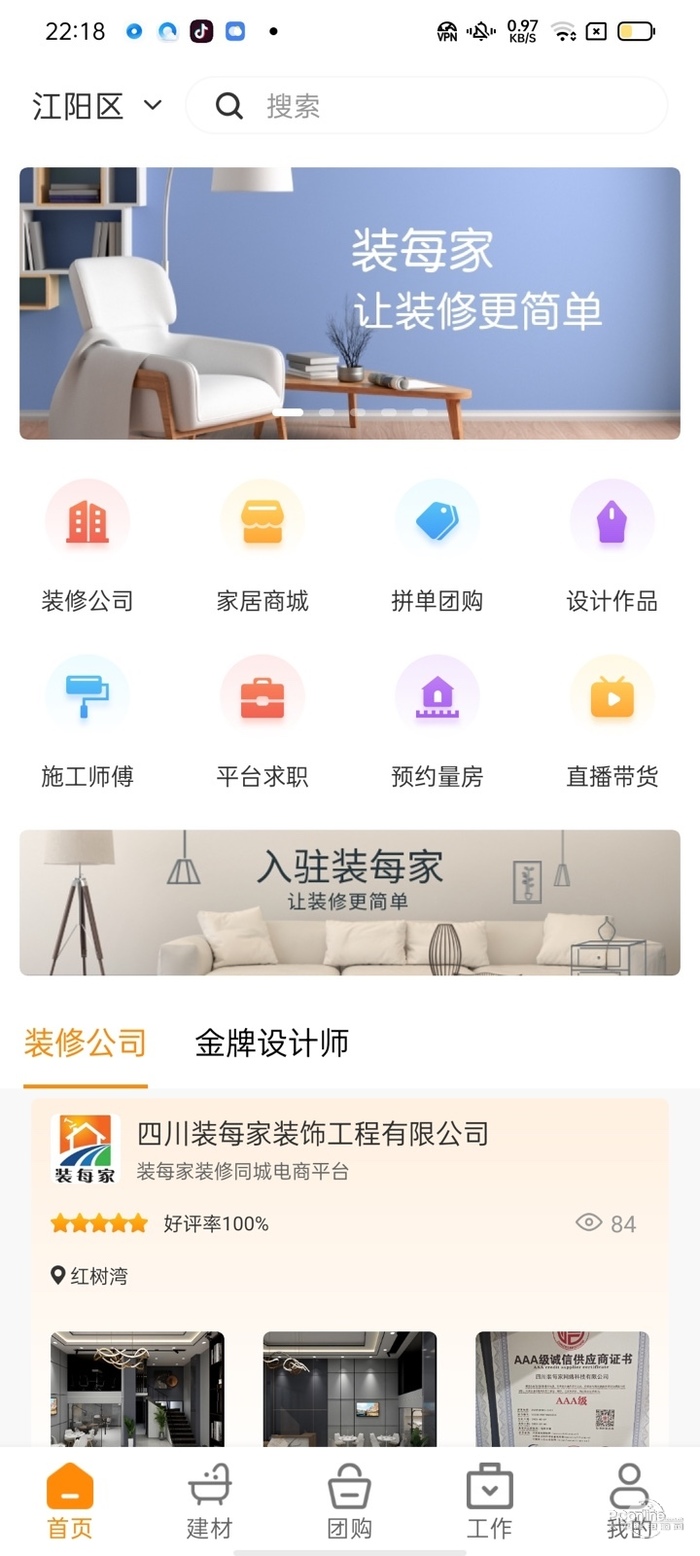The image size is (700, 1556).
Task: Select the 装修公司 list tab
Action: 86,1043
